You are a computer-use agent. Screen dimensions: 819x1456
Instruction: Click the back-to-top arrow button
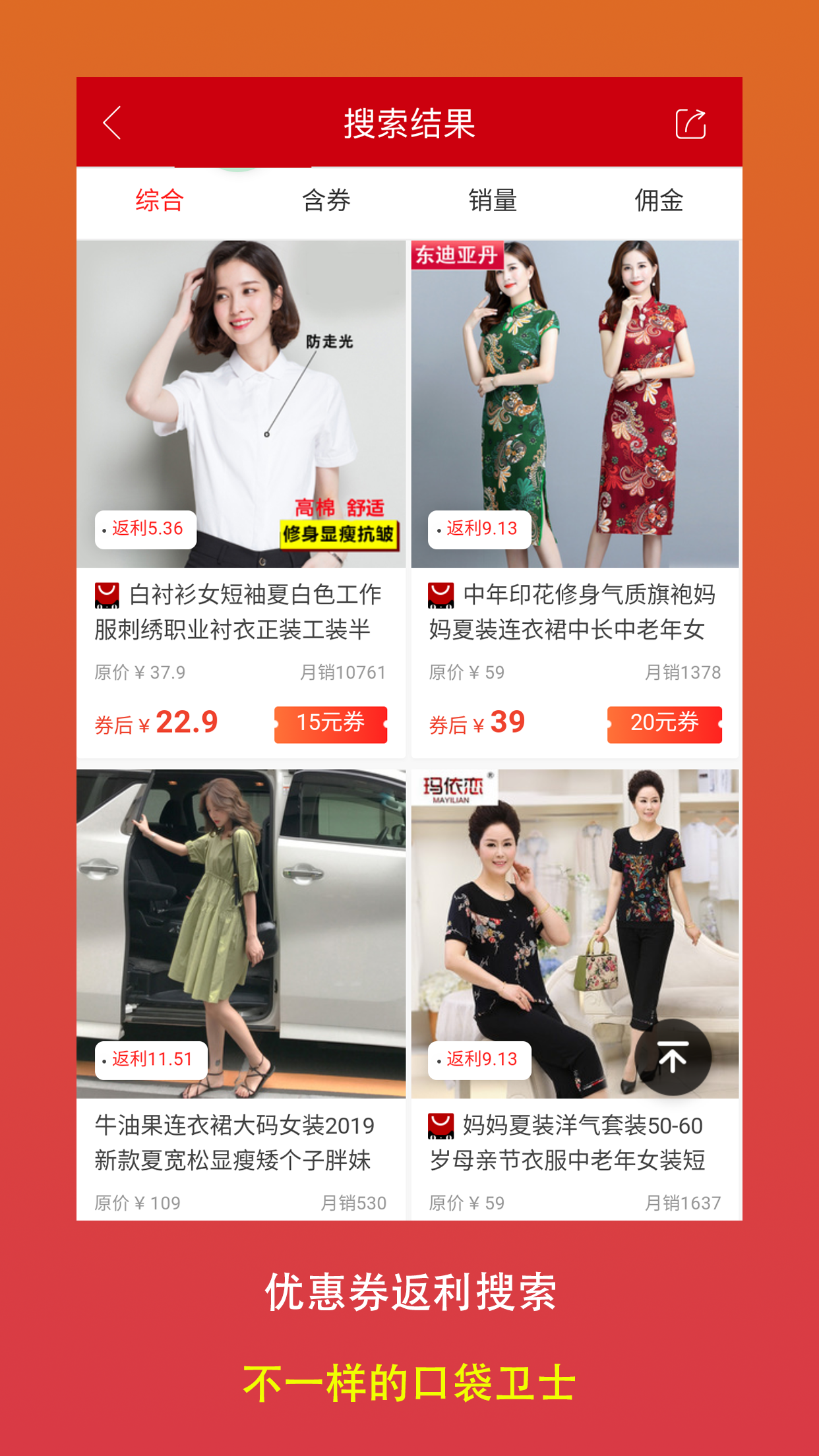tap(674, 1056)
